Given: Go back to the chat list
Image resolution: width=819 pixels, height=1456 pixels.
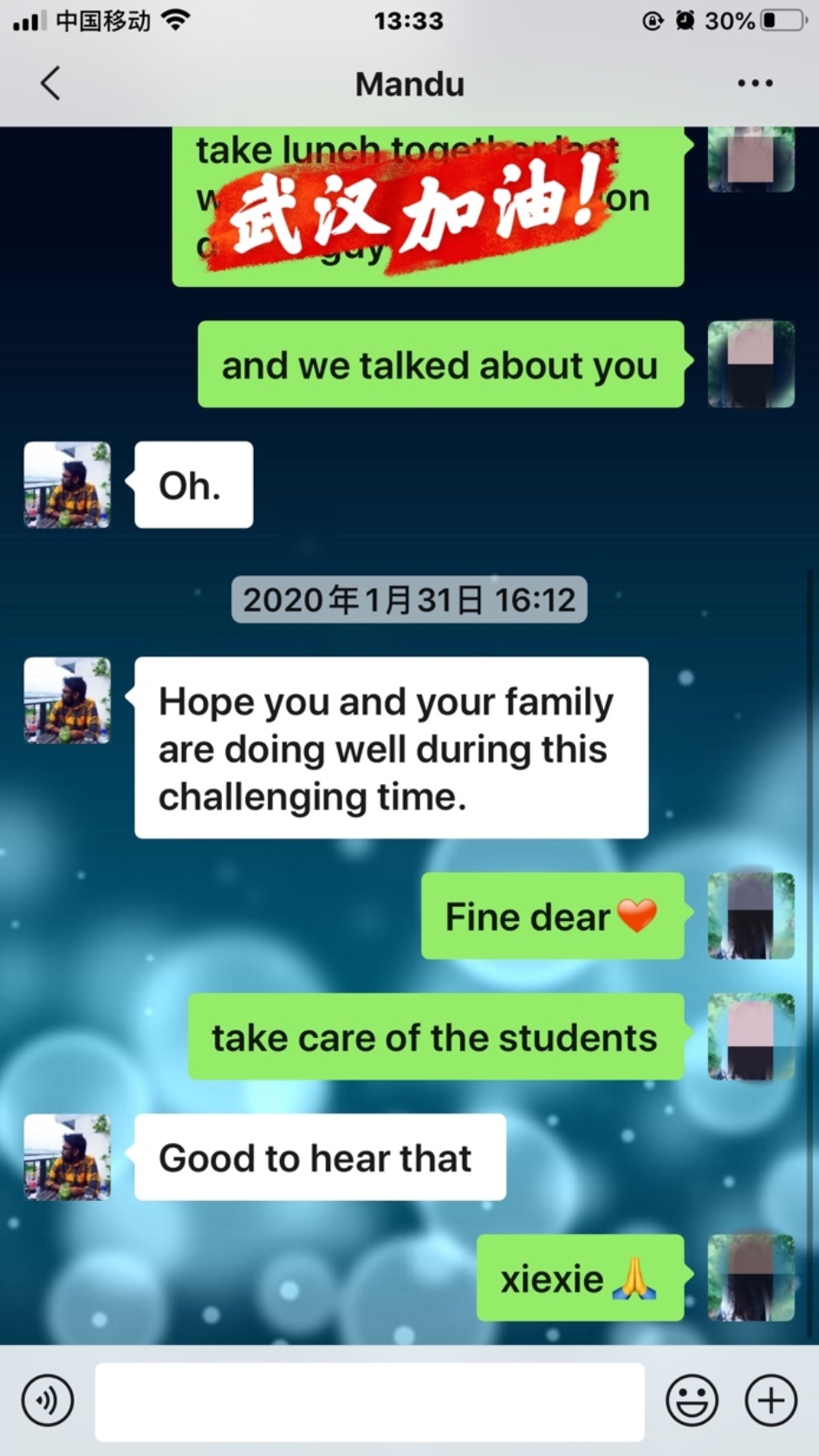Looking at the screenshot, I should (x=50, y=83).
